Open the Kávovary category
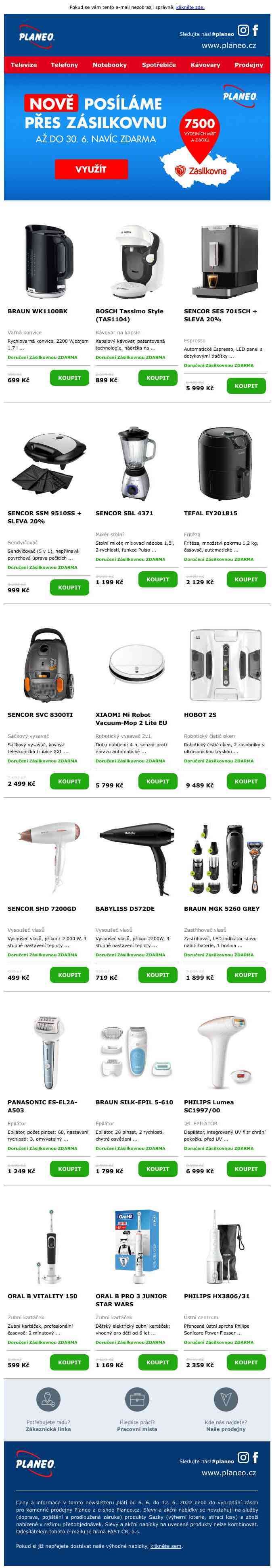 pos(205,65)
